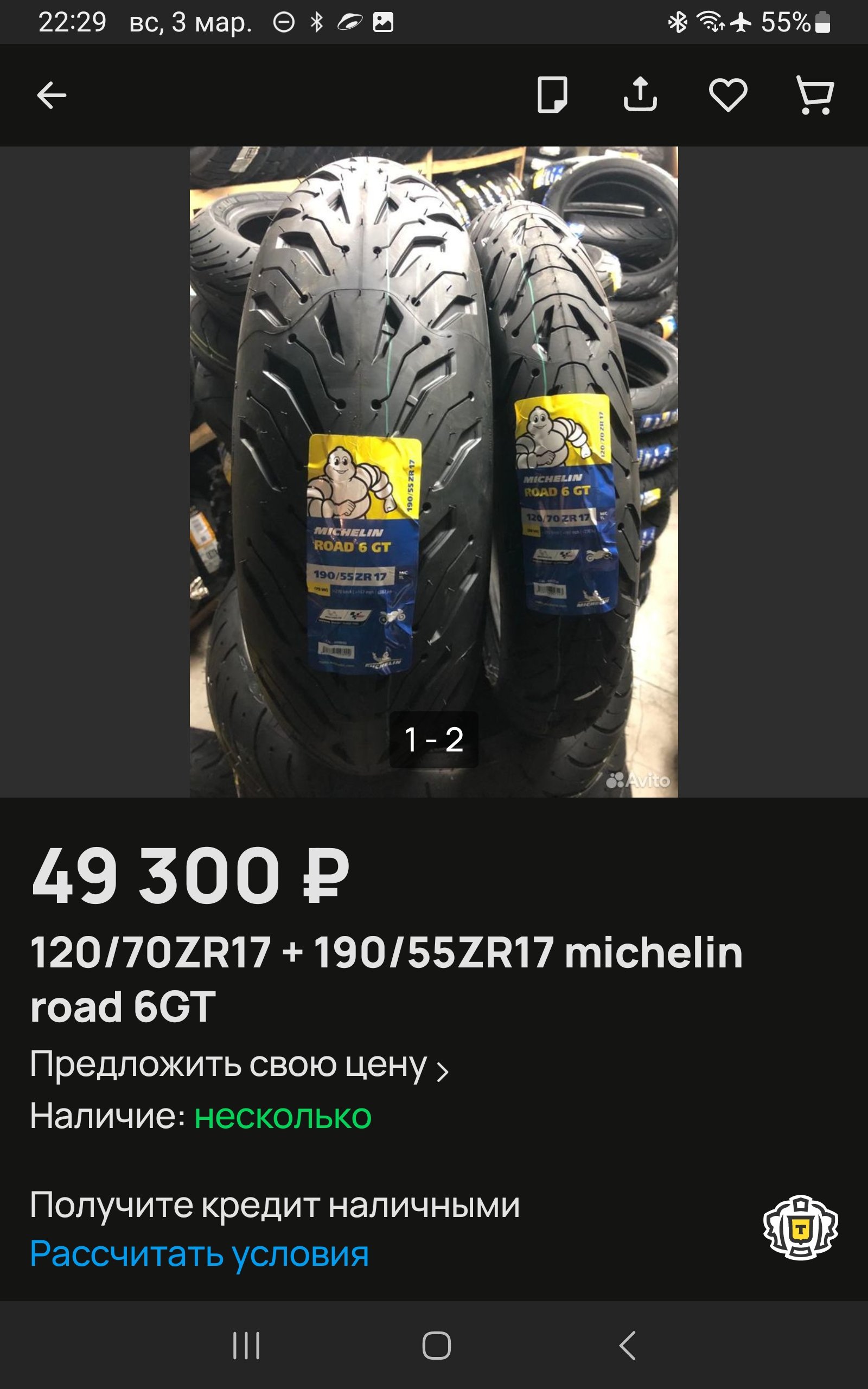Go back using the top arrow

[52, 95]
